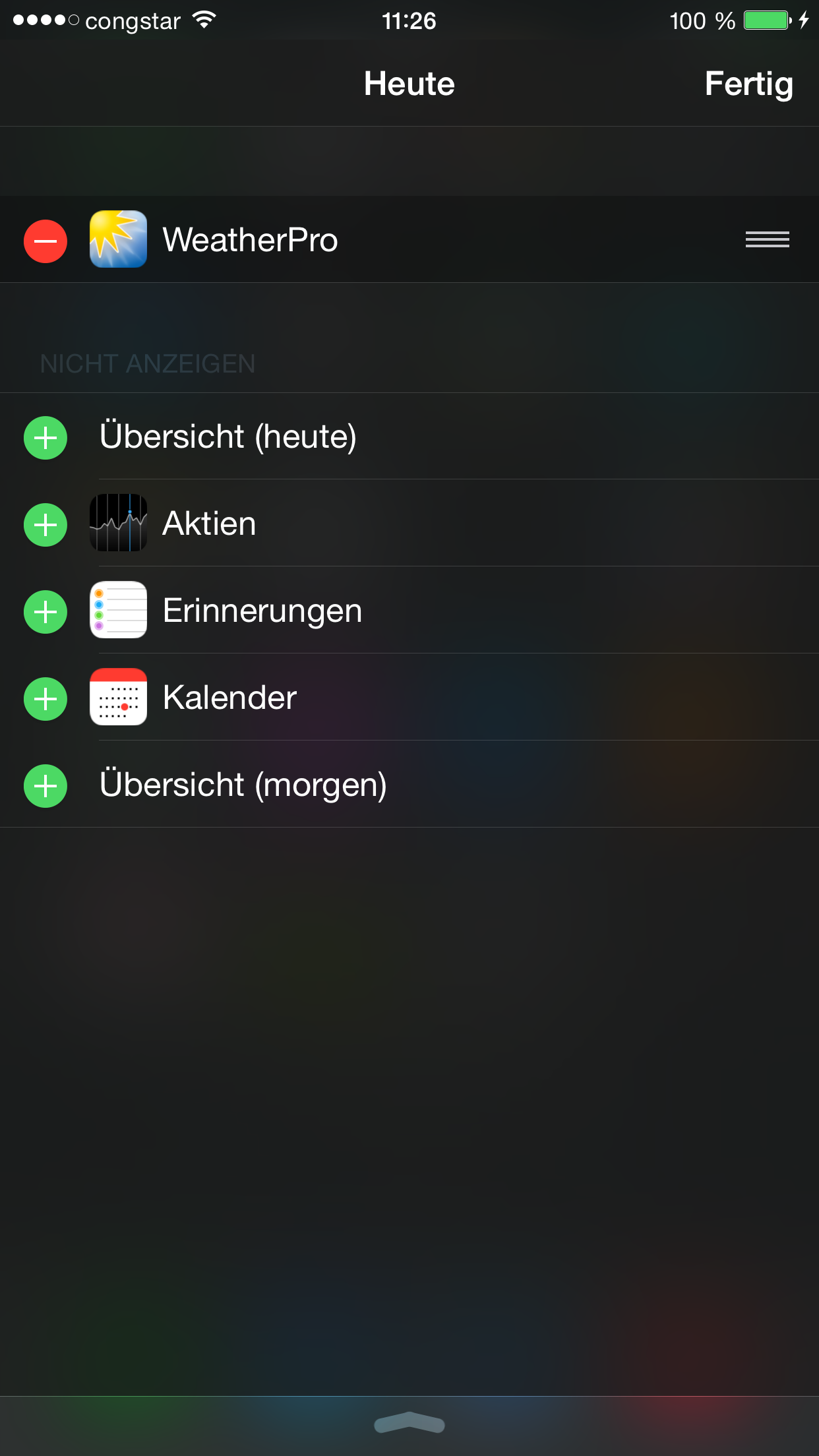
Task: Tap Fertig to finish editing
Action: click(748, 84)
